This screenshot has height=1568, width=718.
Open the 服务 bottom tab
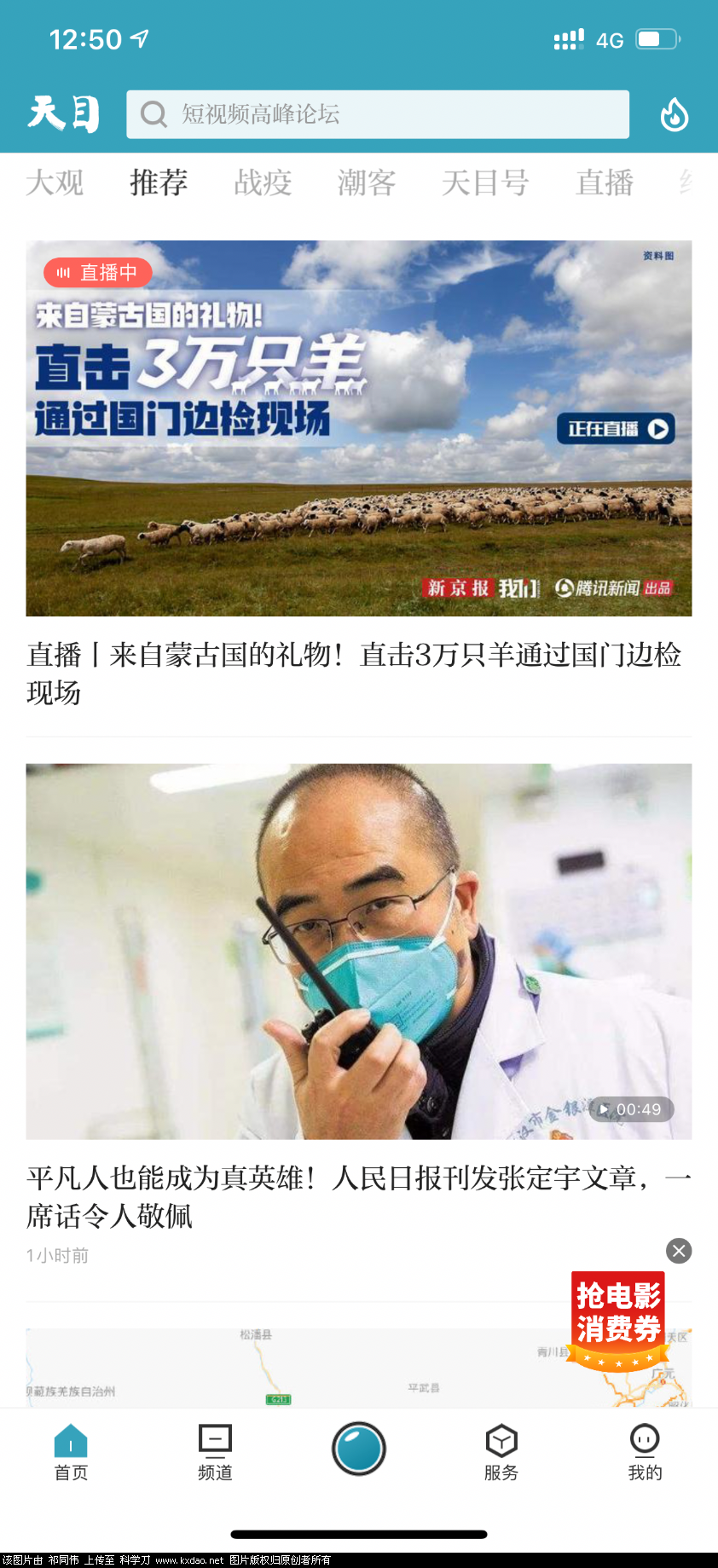point(501,1452)
